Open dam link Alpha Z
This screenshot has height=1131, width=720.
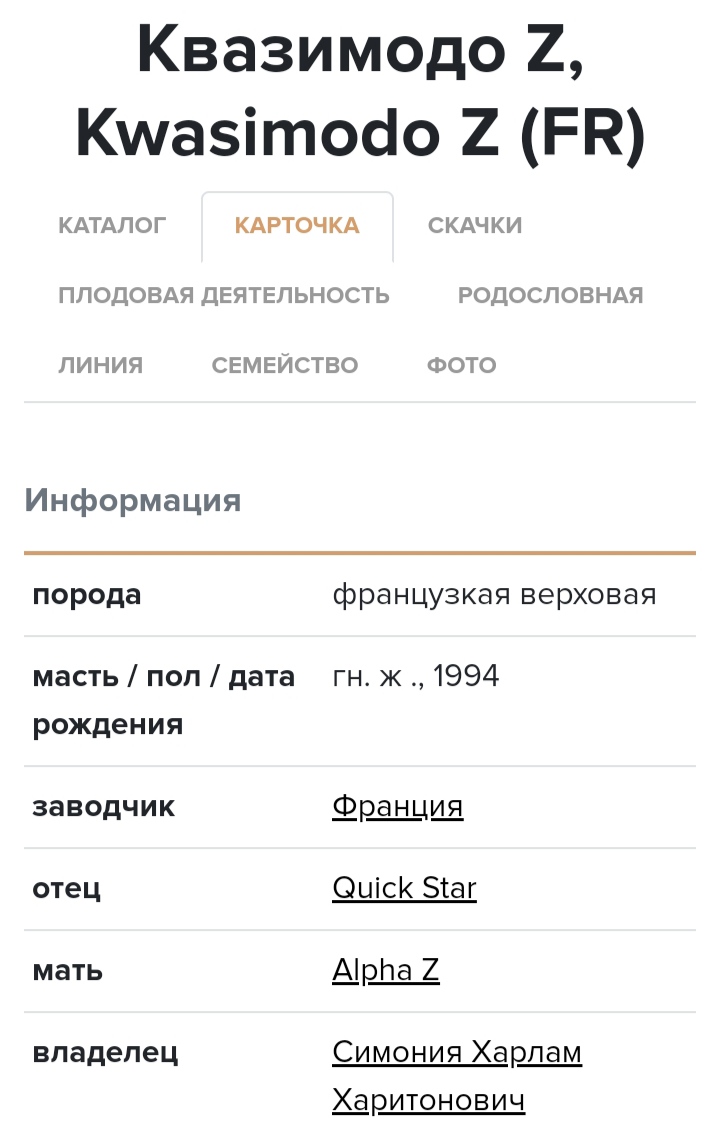point(385,971)
